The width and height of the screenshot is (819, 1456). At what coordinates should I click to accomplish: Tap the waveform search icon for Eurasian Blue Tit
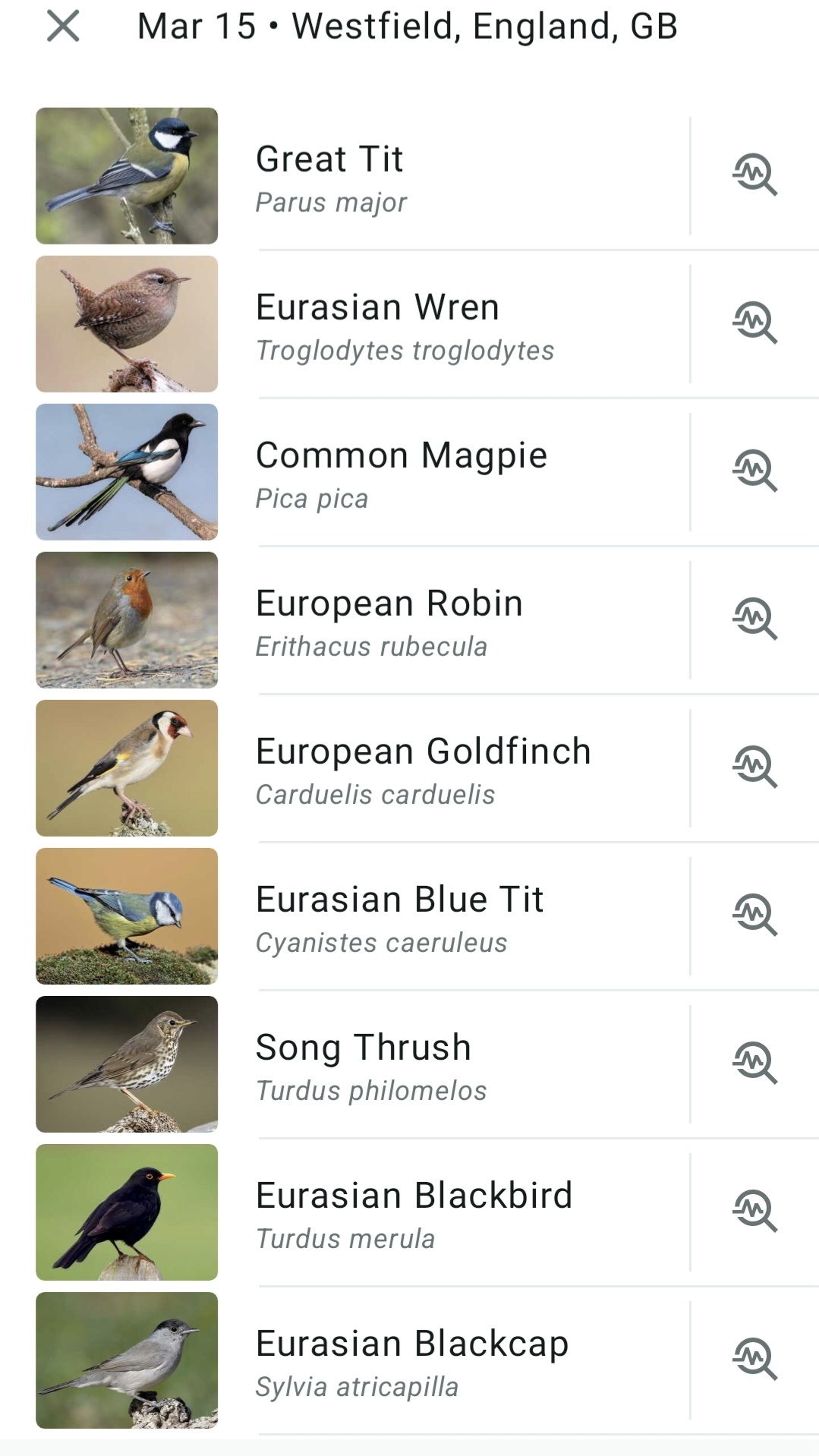click(x=754, y=916)
